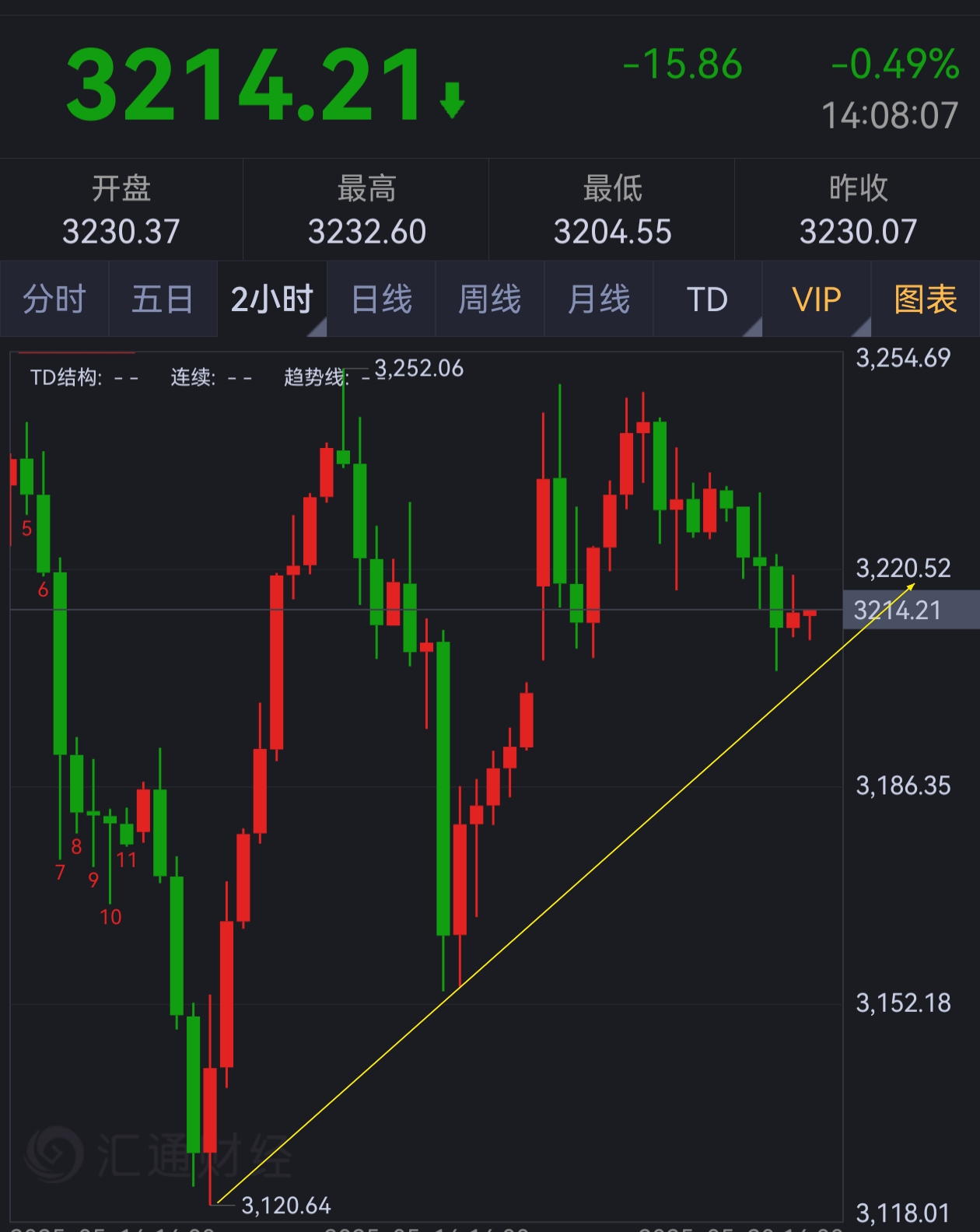This screenshot has height=1232, width=980.
Task: Tap the 图表 chart button
Action: click(x=926, y=299)
